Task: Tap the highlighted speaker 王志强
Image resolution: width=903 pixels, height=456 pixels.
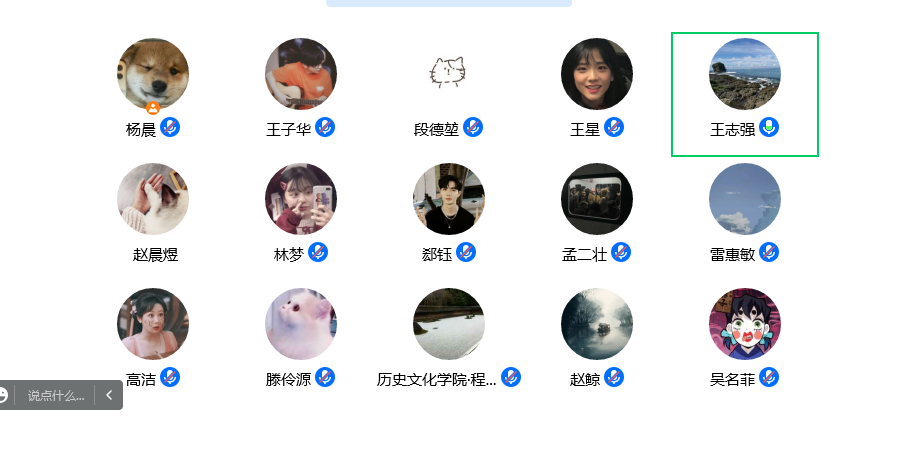Action: click(x=745, y=75)
